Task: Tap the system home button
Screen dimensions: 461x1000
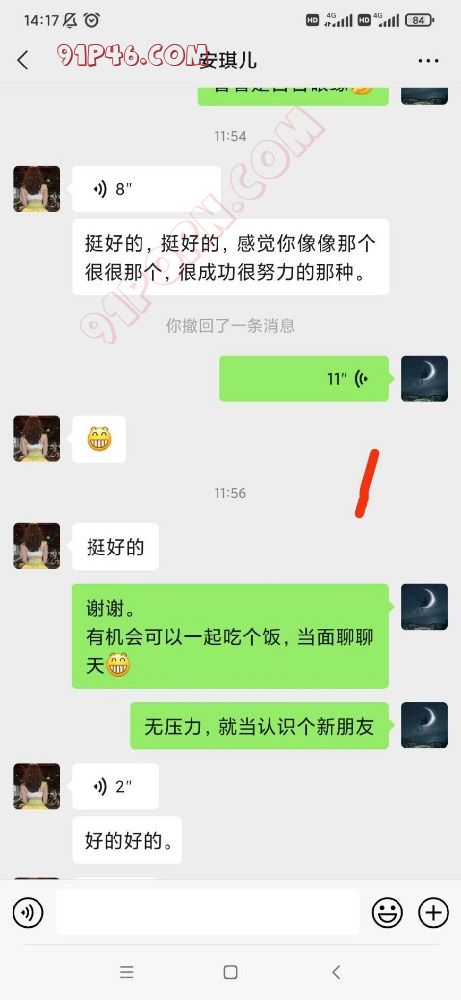Action: [x=230, y=972]
